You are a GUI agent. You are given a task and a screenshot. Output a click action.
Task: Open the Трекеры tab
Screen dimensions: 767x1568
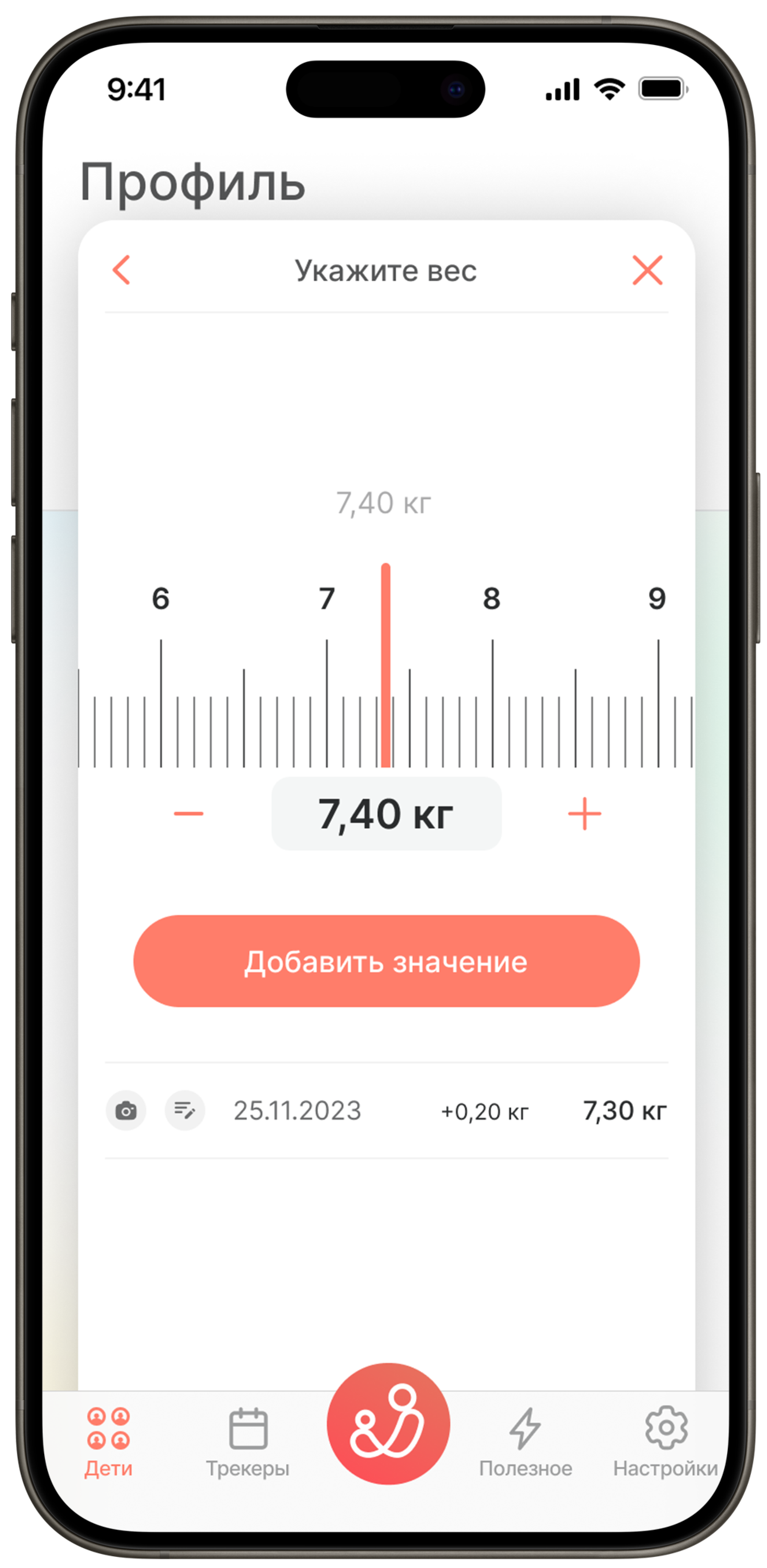pyautogui.click(x=247, y=1440)
